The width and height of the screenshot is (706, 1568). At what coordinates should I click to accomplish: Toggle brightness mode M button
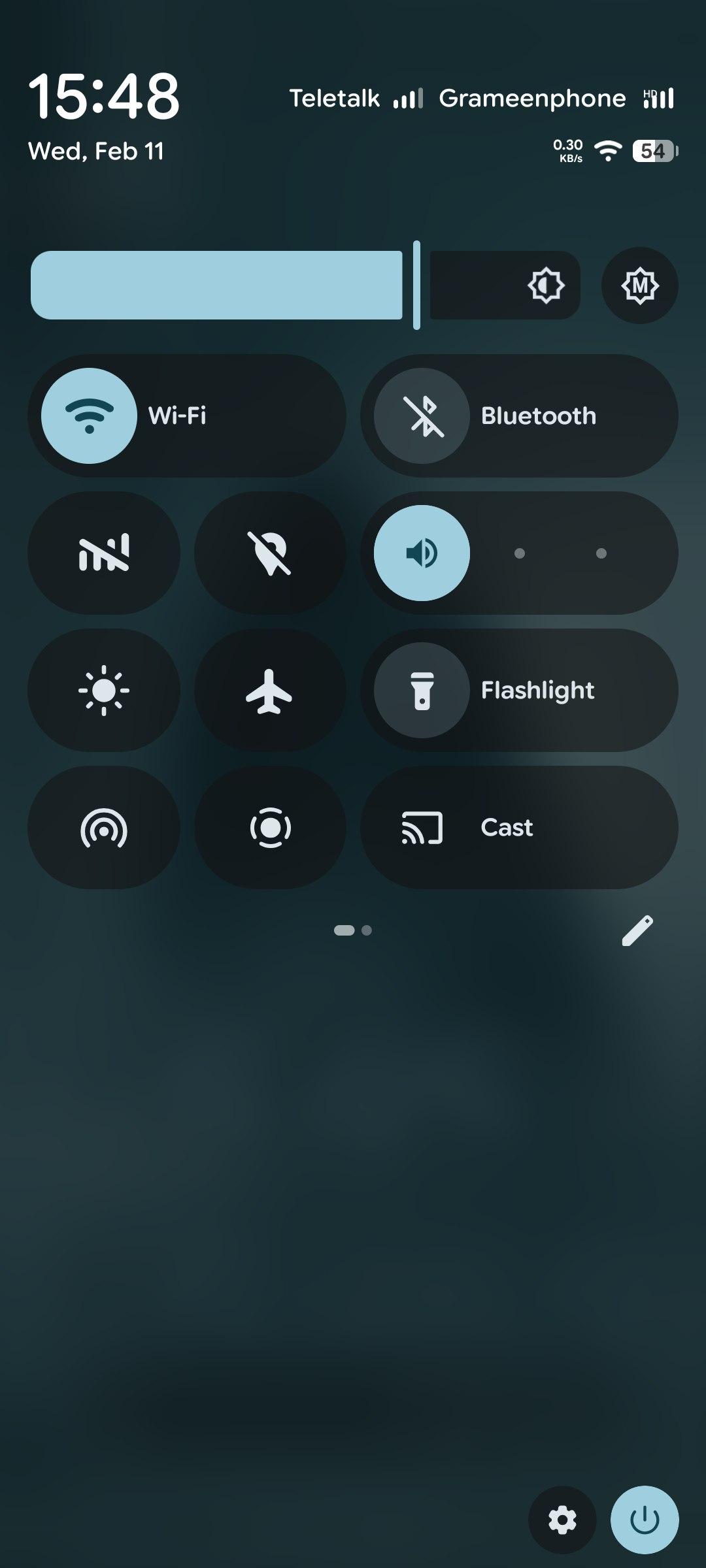[x=639, y=286]
